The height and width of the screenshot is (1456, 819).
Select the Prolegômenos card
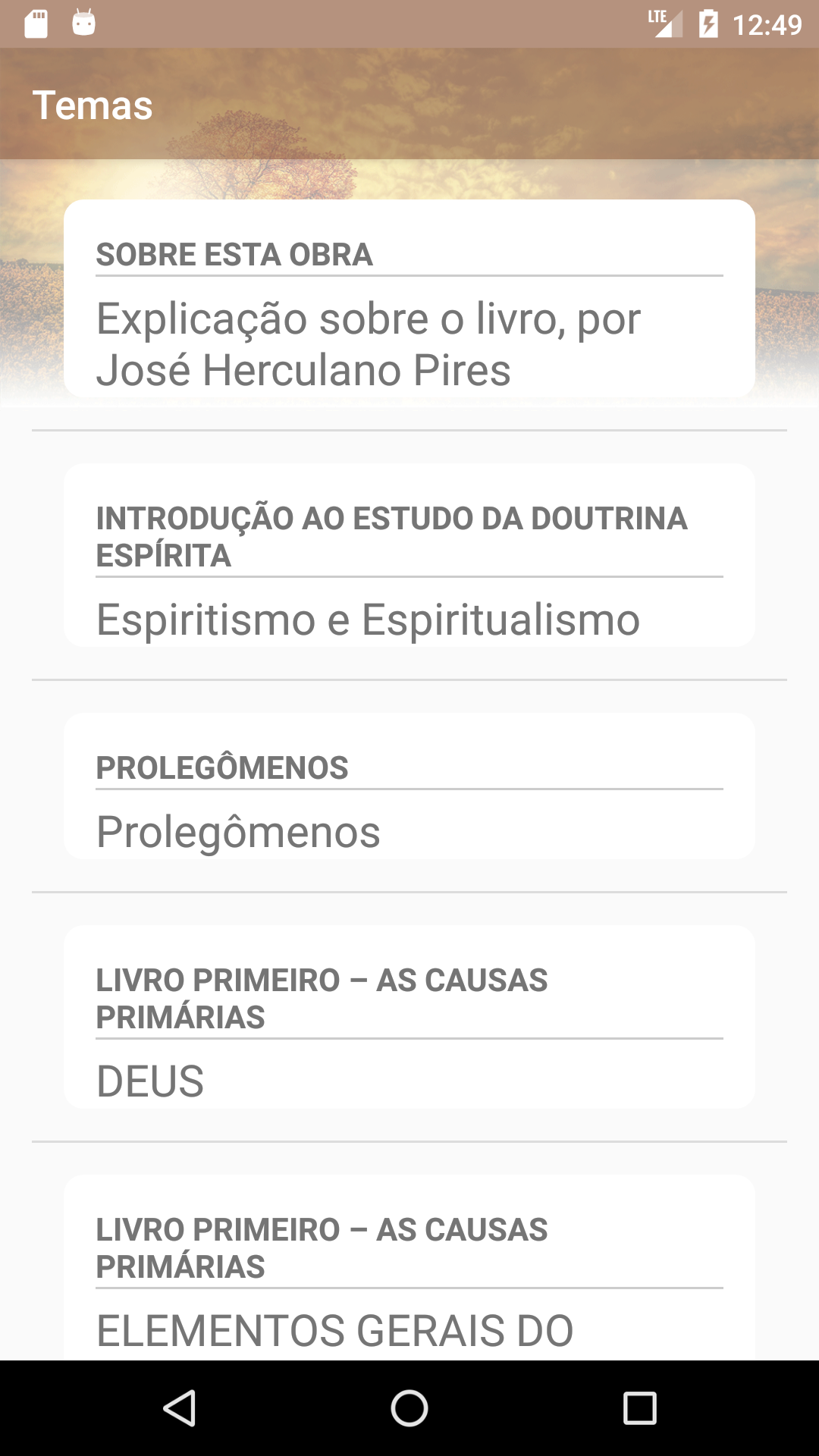point(409,786)
